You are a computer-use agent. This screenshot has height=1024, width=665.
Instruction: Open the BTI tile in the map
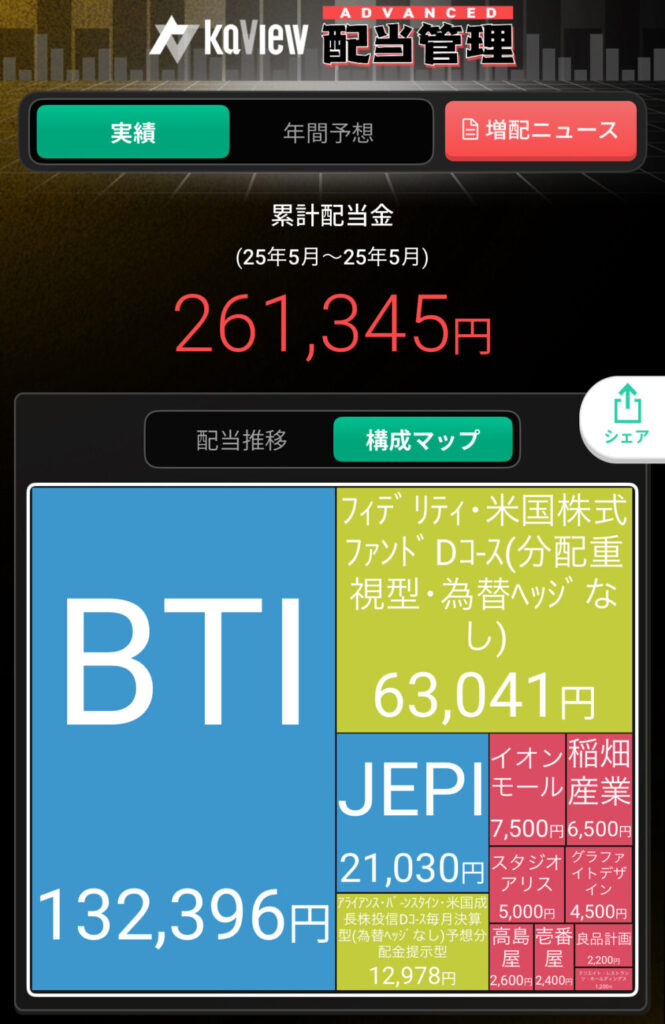click(x=183, y=738)
